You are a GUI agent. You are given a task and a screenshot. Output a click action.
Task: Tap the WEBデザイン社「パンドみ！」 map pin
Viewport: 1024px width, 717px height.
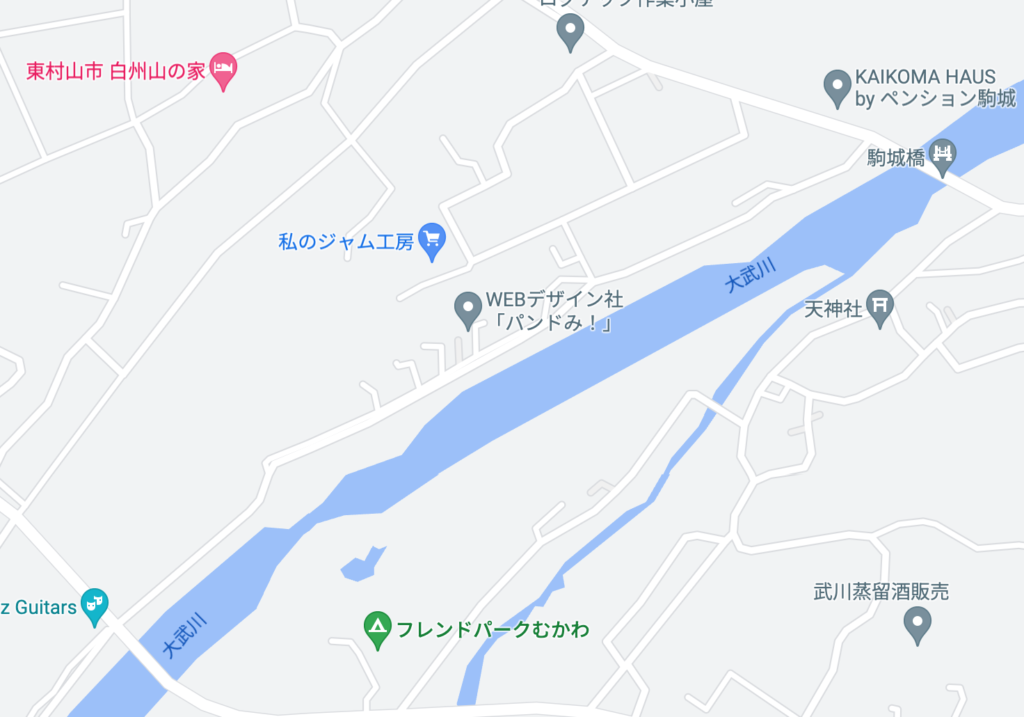pyautogui.click(x=468, y=310)
